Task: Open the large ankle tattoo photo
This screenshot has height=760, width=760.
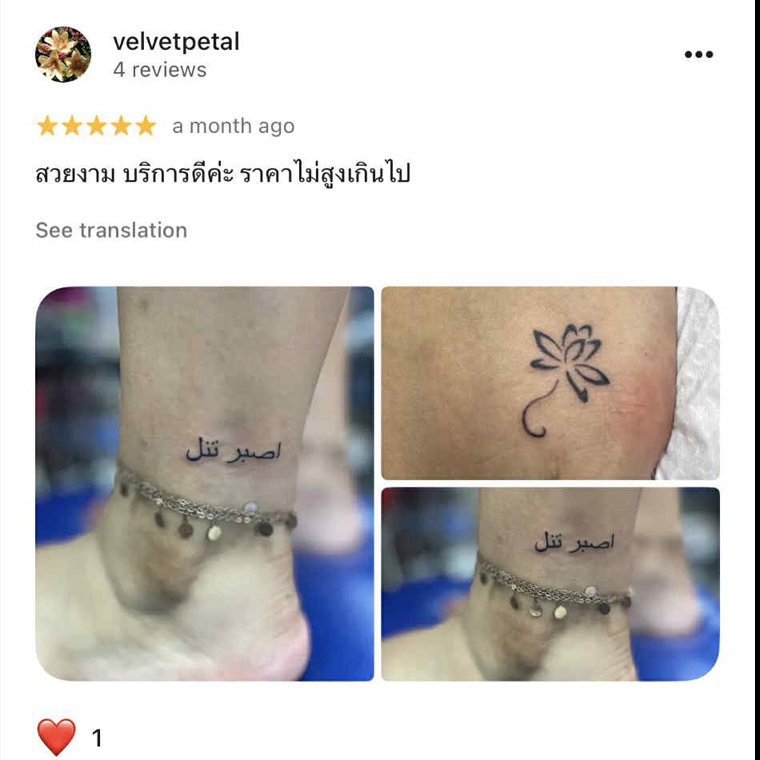Action: click(205, 484)
